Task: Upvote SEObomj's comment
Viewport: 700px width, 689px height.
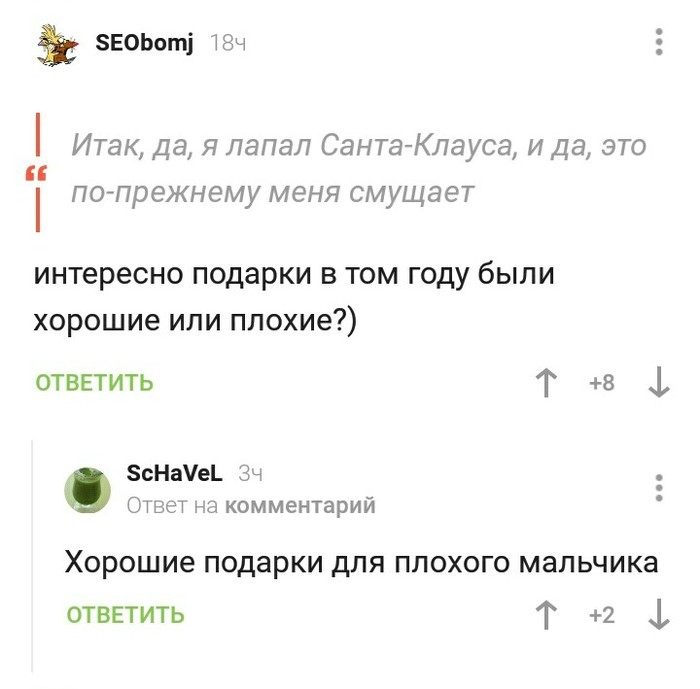Action: point(546,383)
